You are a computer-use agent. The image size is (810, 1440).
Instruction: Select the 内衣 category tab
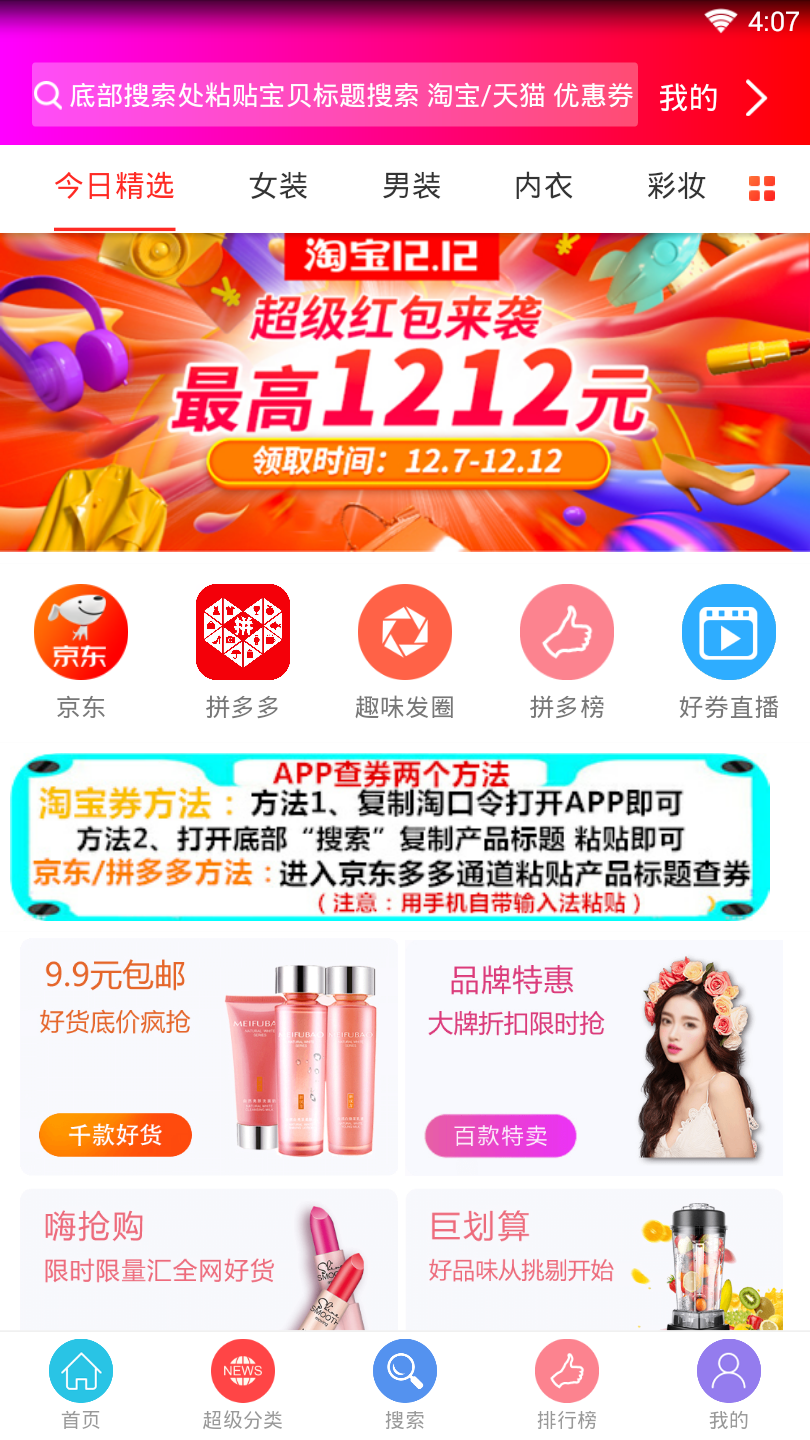543,186
